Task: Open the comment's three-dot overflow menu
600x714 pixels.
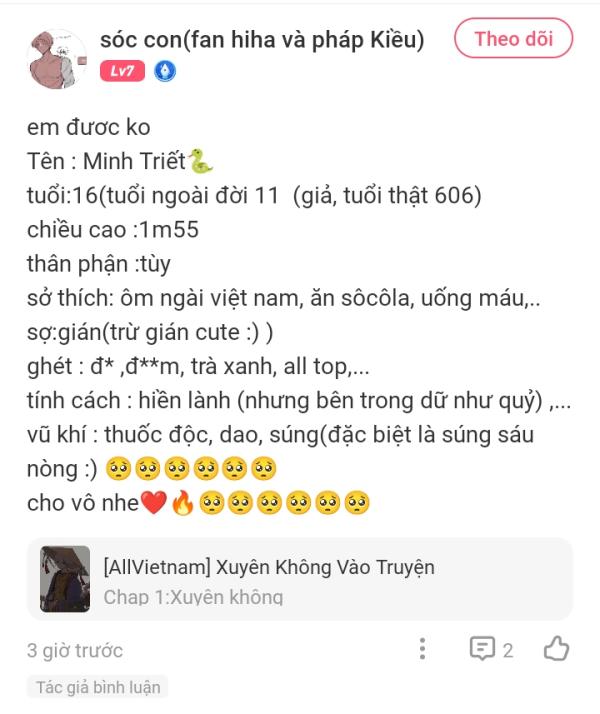Action: 424,650
